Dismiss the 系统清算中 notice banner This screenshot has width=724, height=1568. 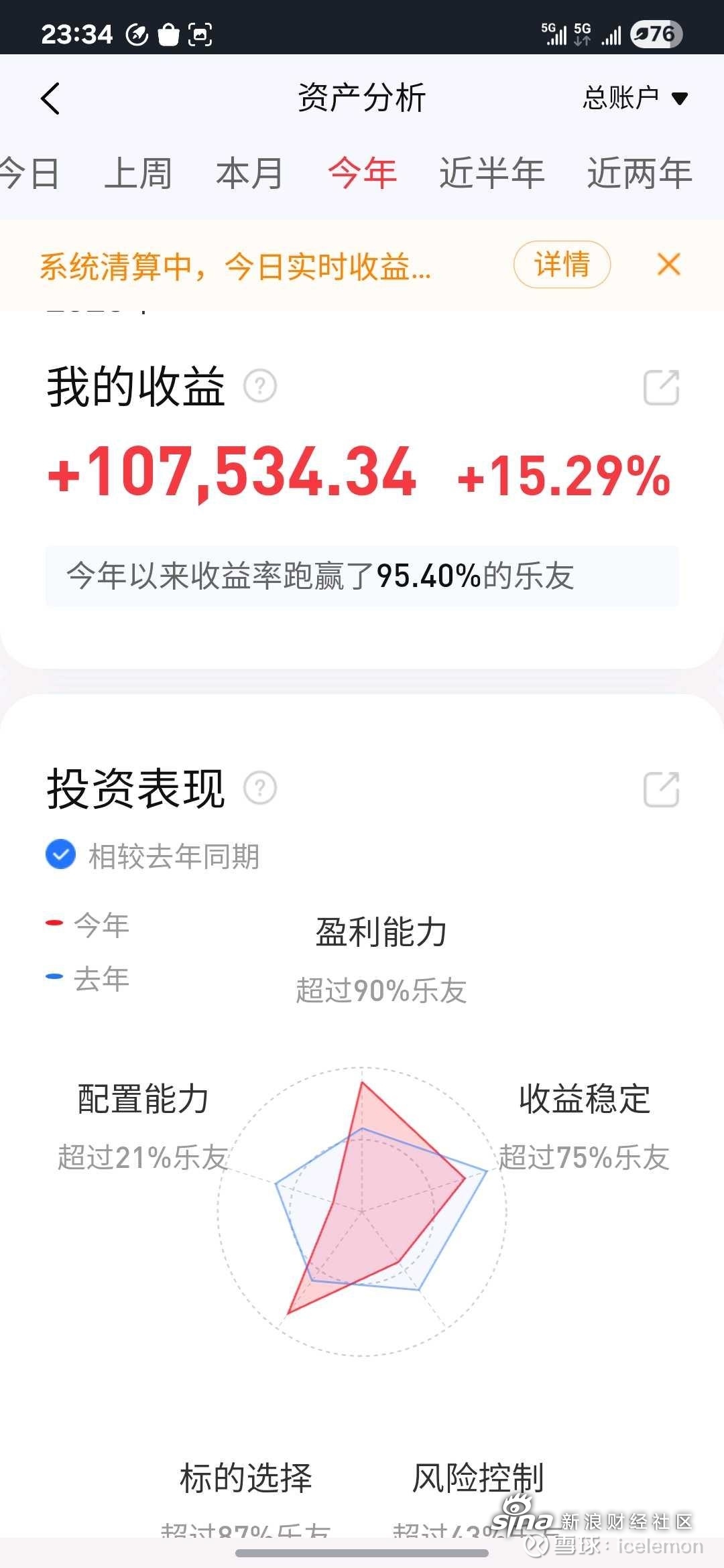668,265
